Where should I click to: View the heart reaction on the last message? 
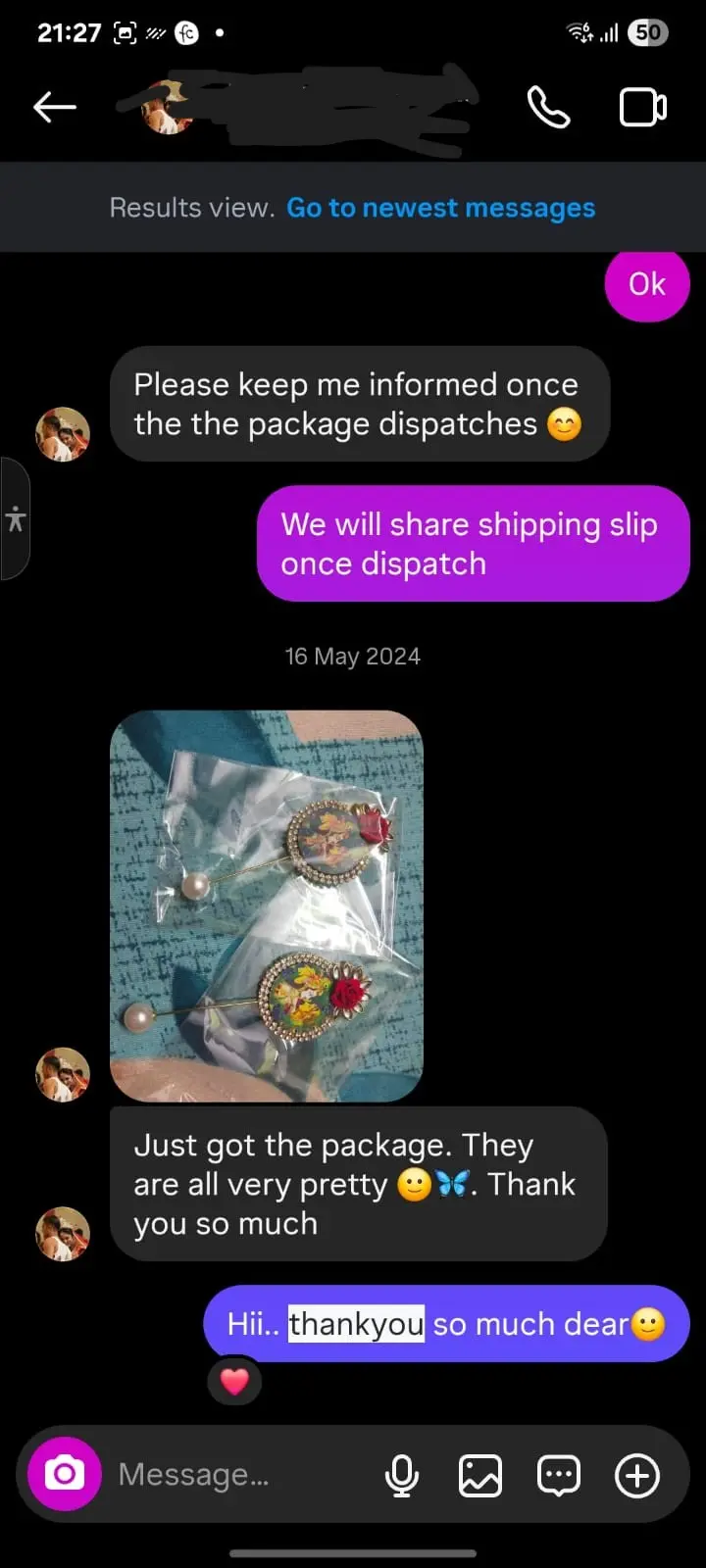[234, 1382]
